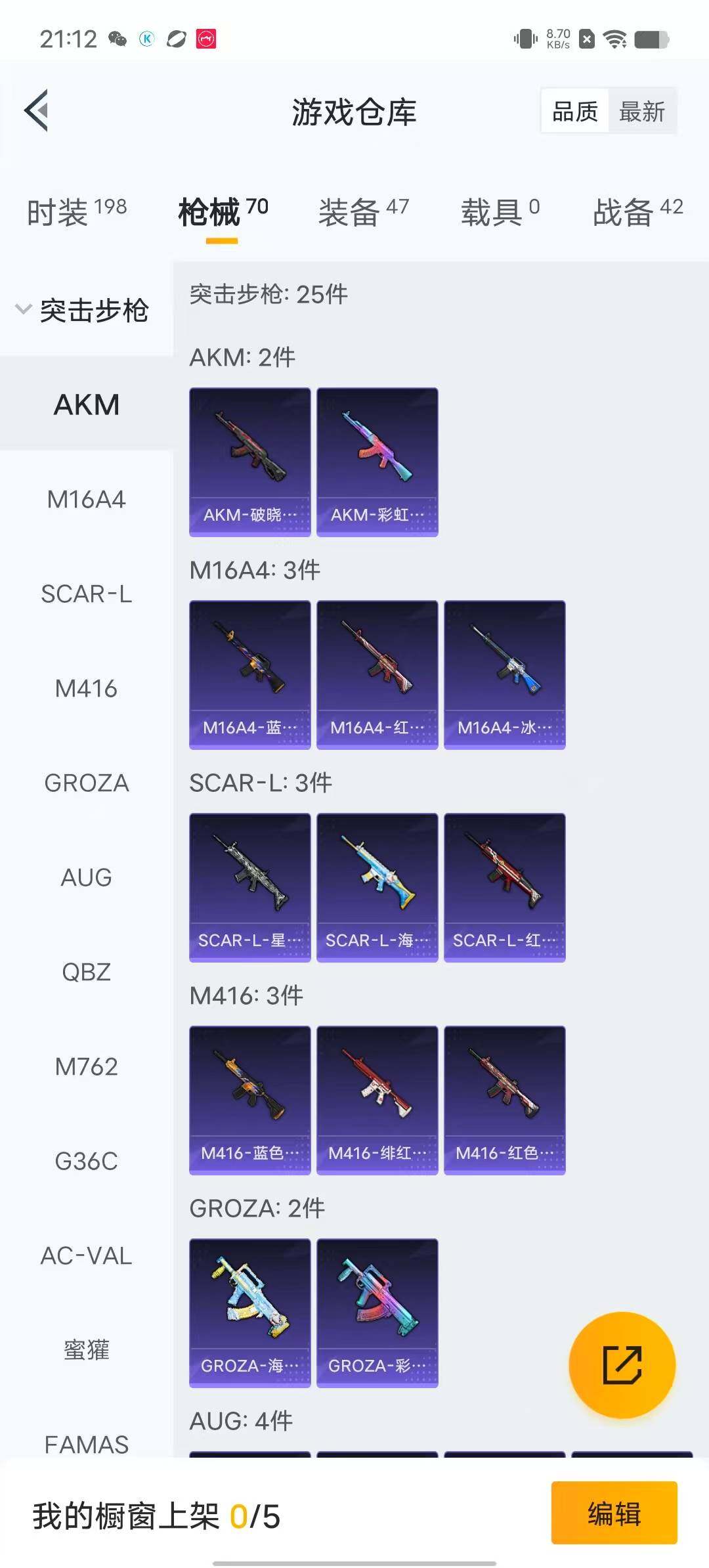Select M16A4 in the side list

tap(87, 499)
